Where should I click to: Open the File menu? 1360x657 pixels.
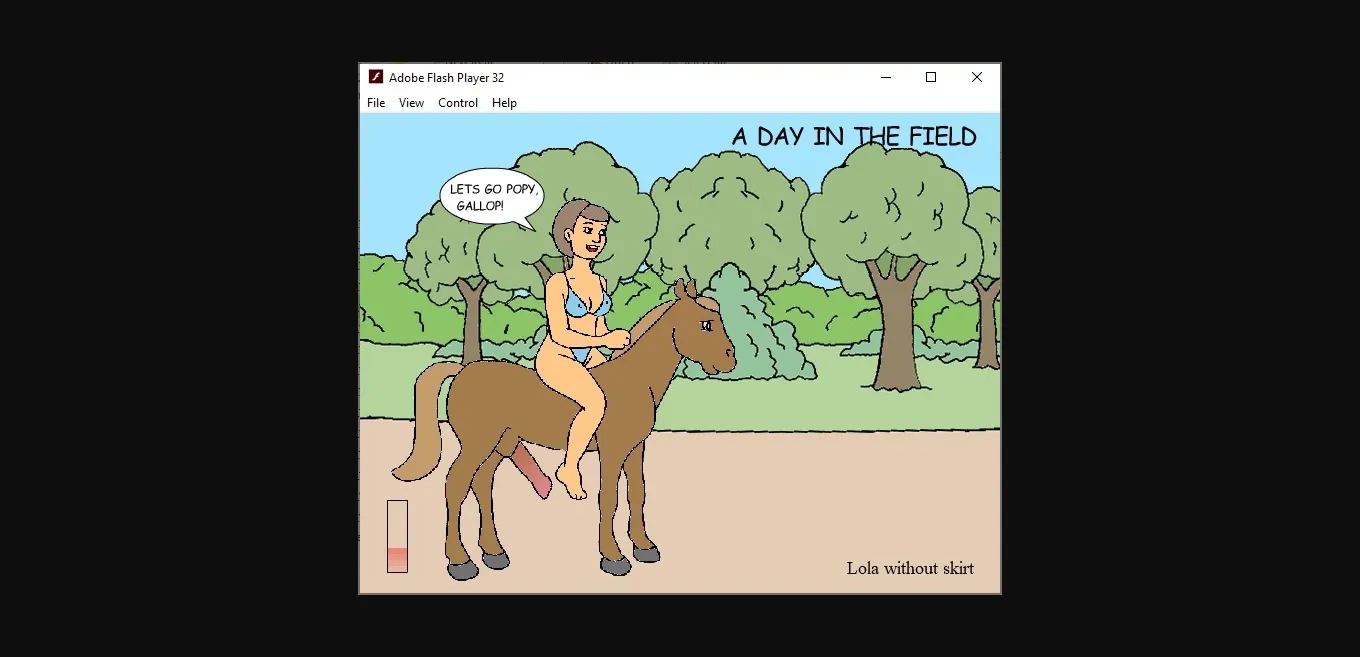click(x=376, y=103)
